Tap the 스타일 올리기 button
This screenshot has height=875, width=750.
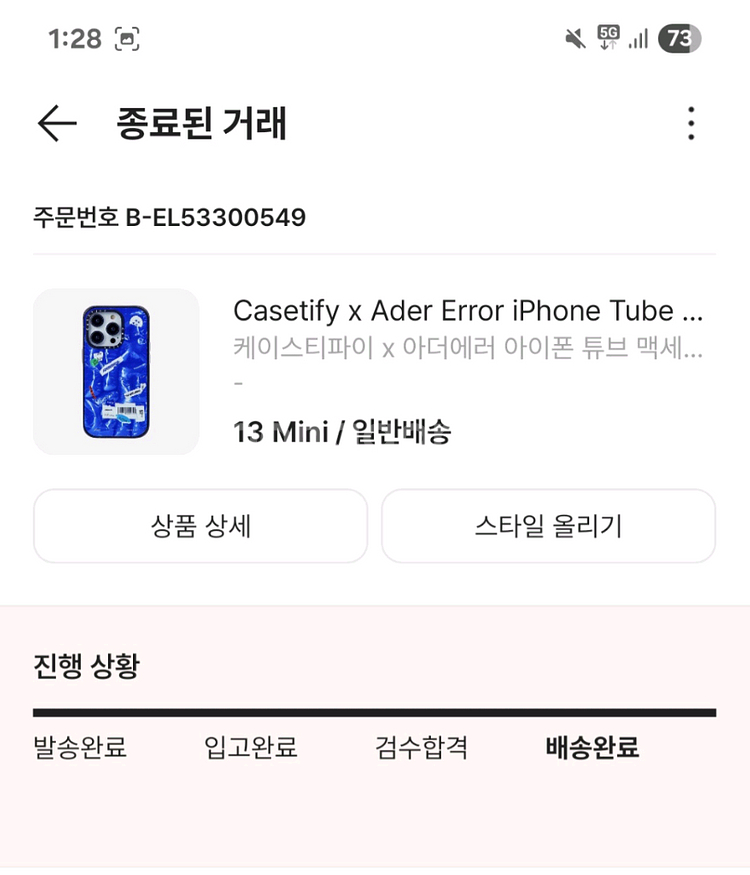pos(548,526)
